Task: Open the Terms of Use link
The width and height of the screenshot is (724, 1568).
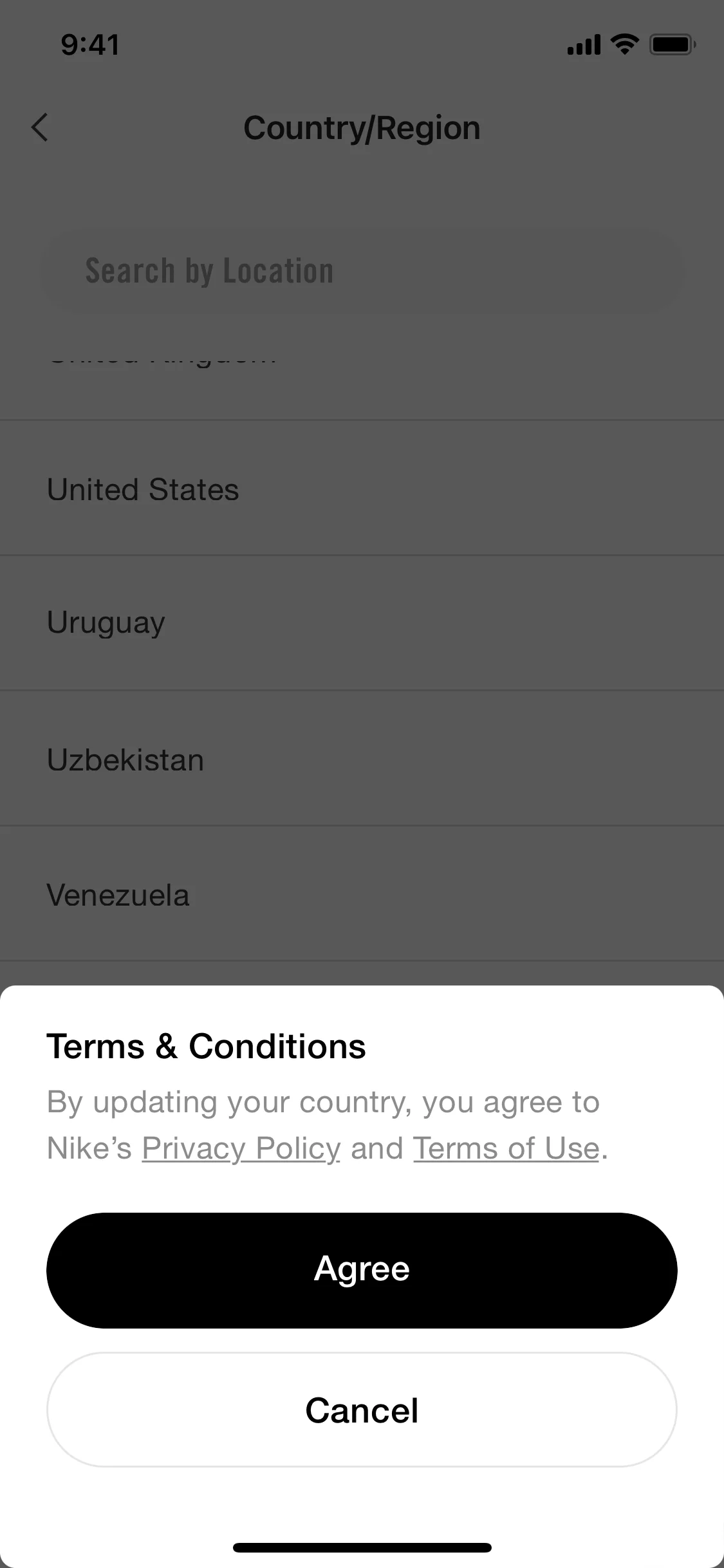Action: pos(505,1148)
